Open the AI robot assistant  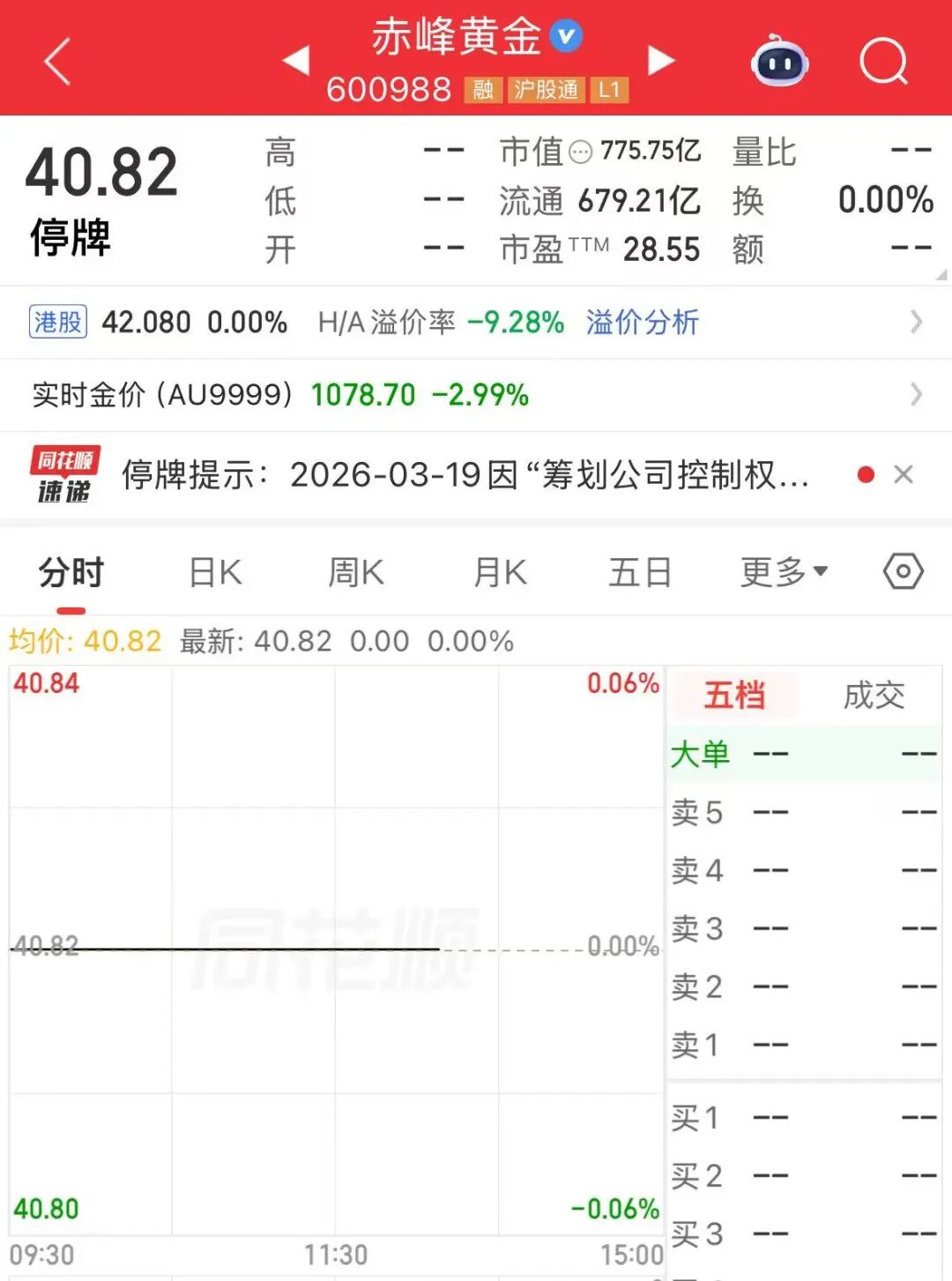(779, 61)
